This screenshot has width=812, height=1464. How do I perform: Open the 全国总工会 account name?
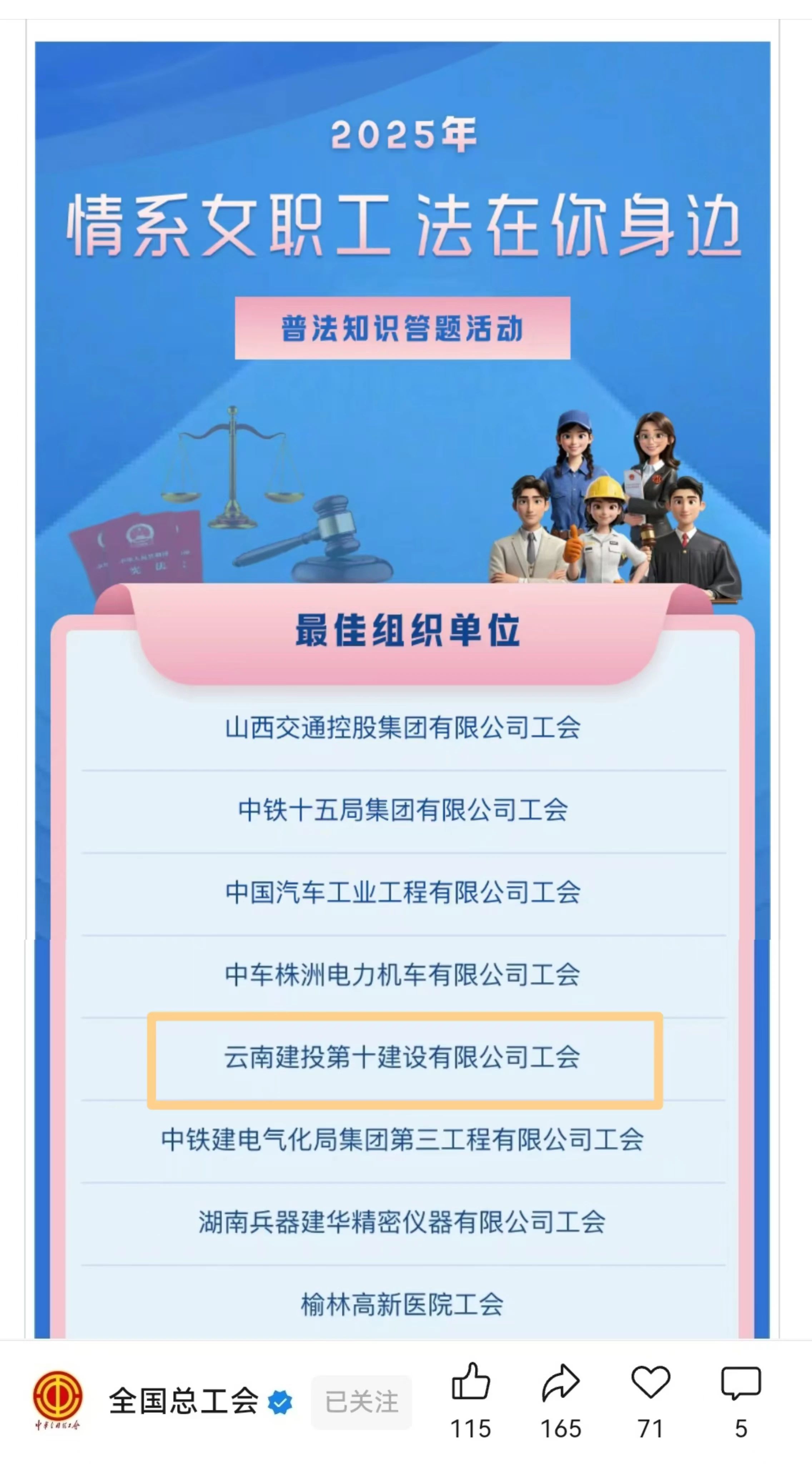[184, 1401]
